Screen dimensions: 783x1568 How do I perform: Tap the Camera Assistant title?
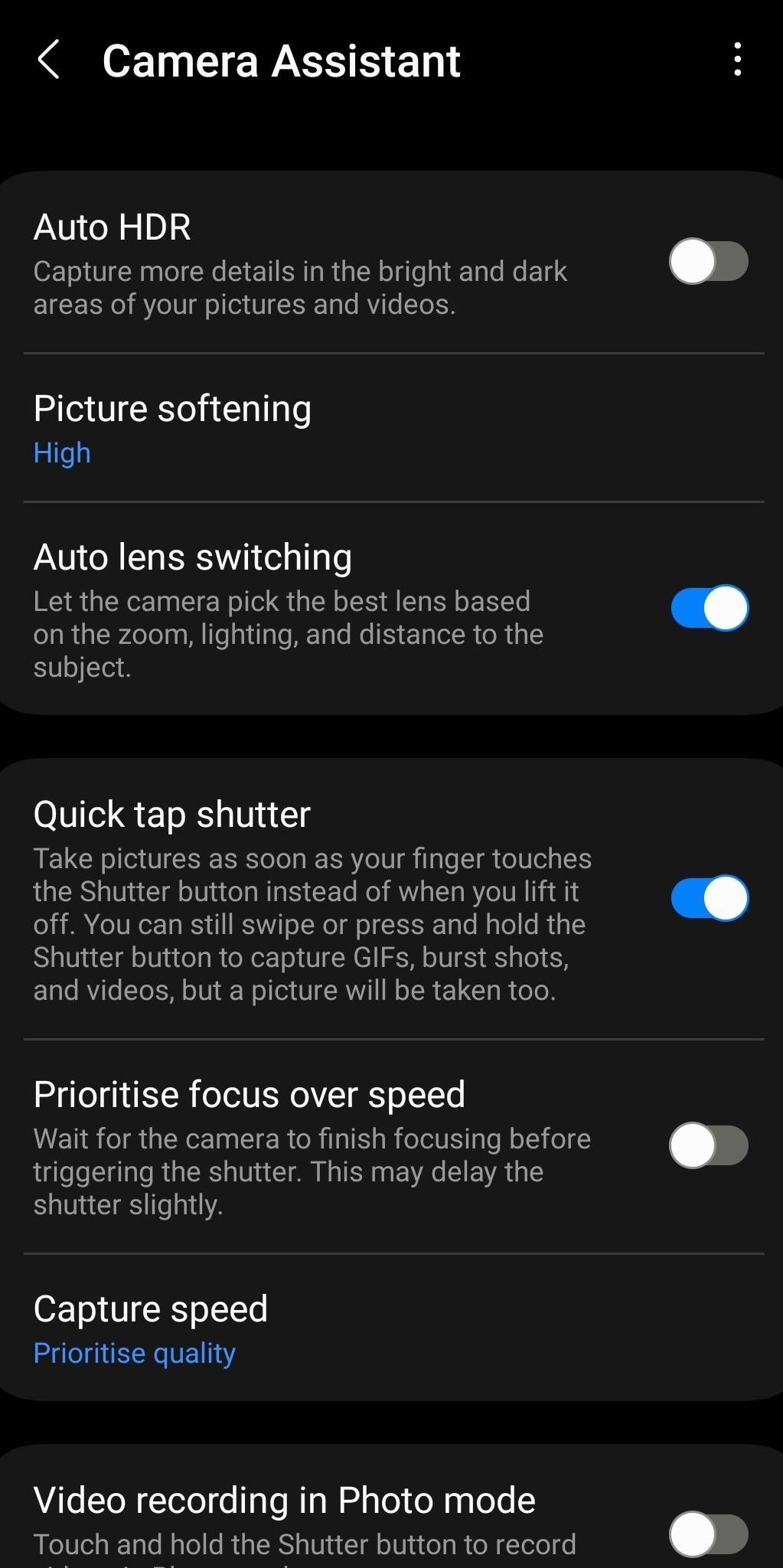(x=282, y=60)
